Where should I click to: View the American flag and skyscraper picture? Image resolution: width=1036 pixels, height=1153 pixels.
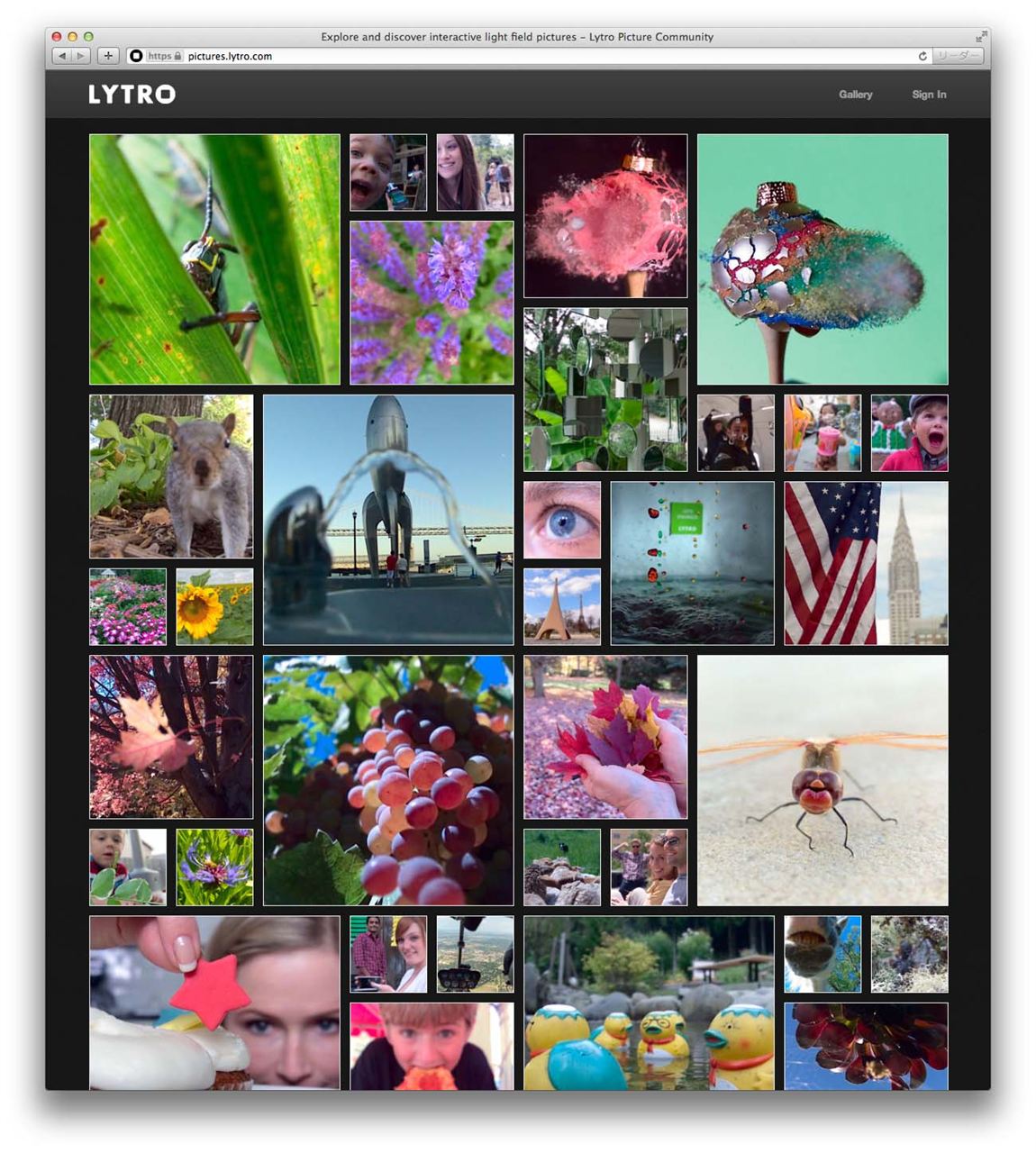tap(866, 563)
